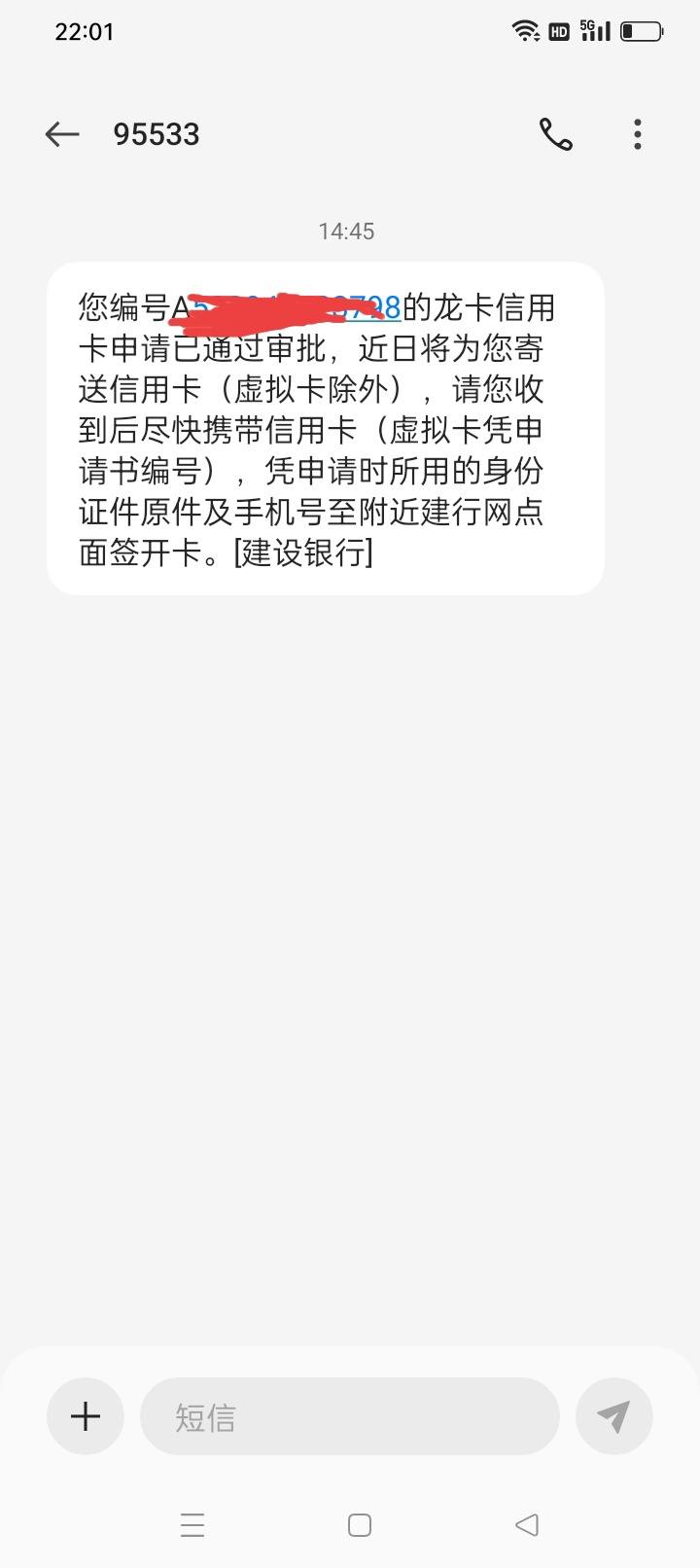The width and height of the screenshot is (700, 1568).
Task: Go back from the 95533 conversation
Action: [x=62, y=134]
